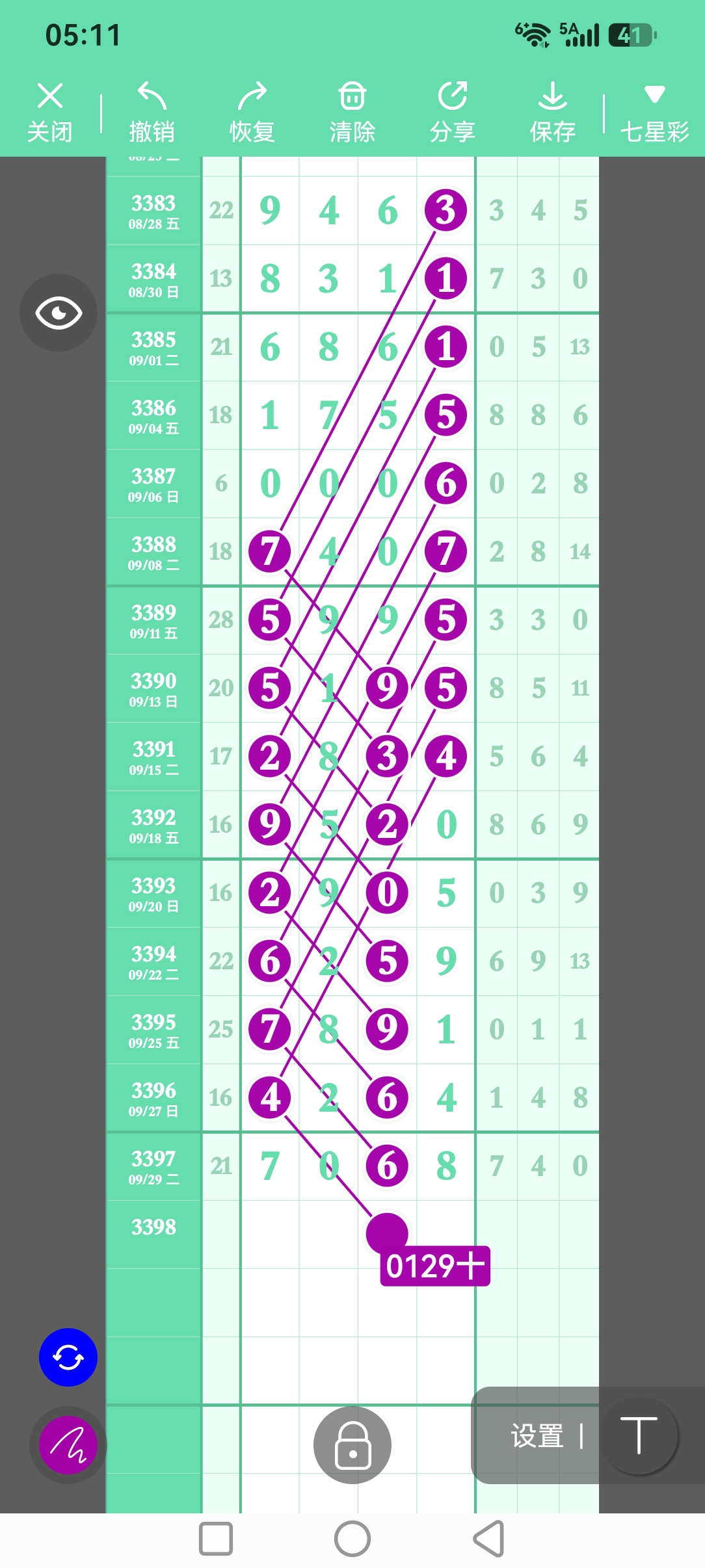Tap the blue refresh circle button
The image size is (705, 1568).
pos(68,1357)
